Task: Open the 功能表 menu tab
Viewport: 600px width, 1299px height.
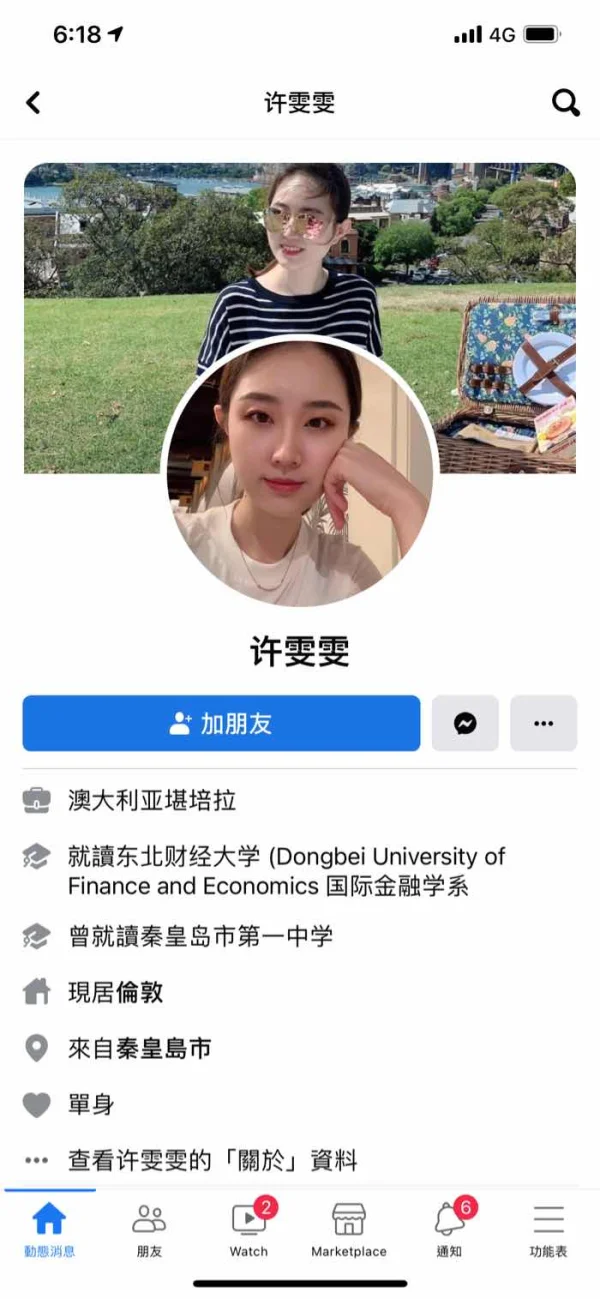Action: [549, 1230]
